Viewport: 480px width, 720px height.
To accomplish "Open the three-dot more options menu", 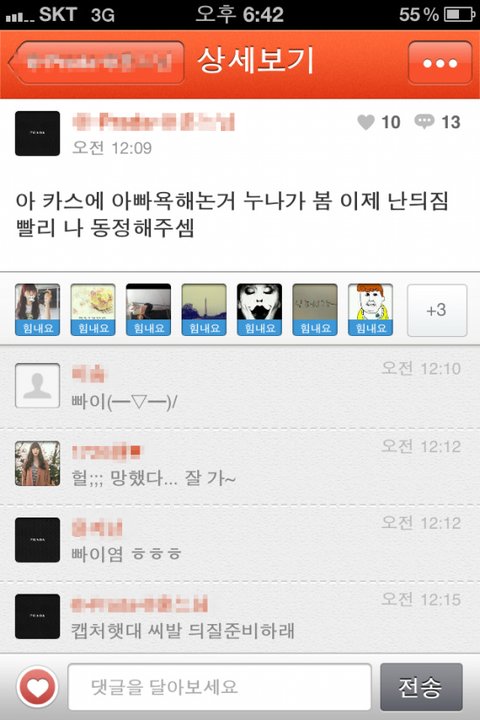I will pos(440,63).
